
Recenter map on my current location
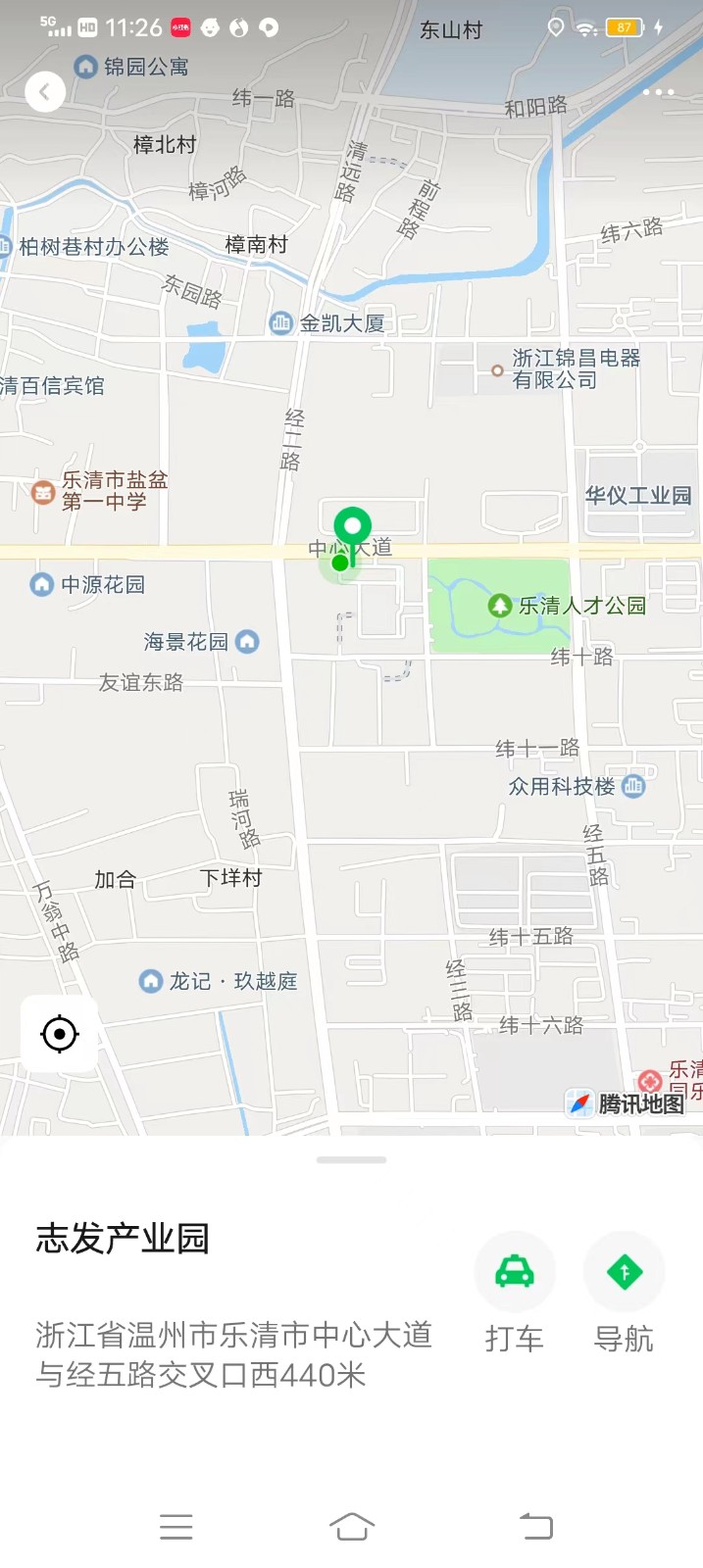pos(59,1034)
